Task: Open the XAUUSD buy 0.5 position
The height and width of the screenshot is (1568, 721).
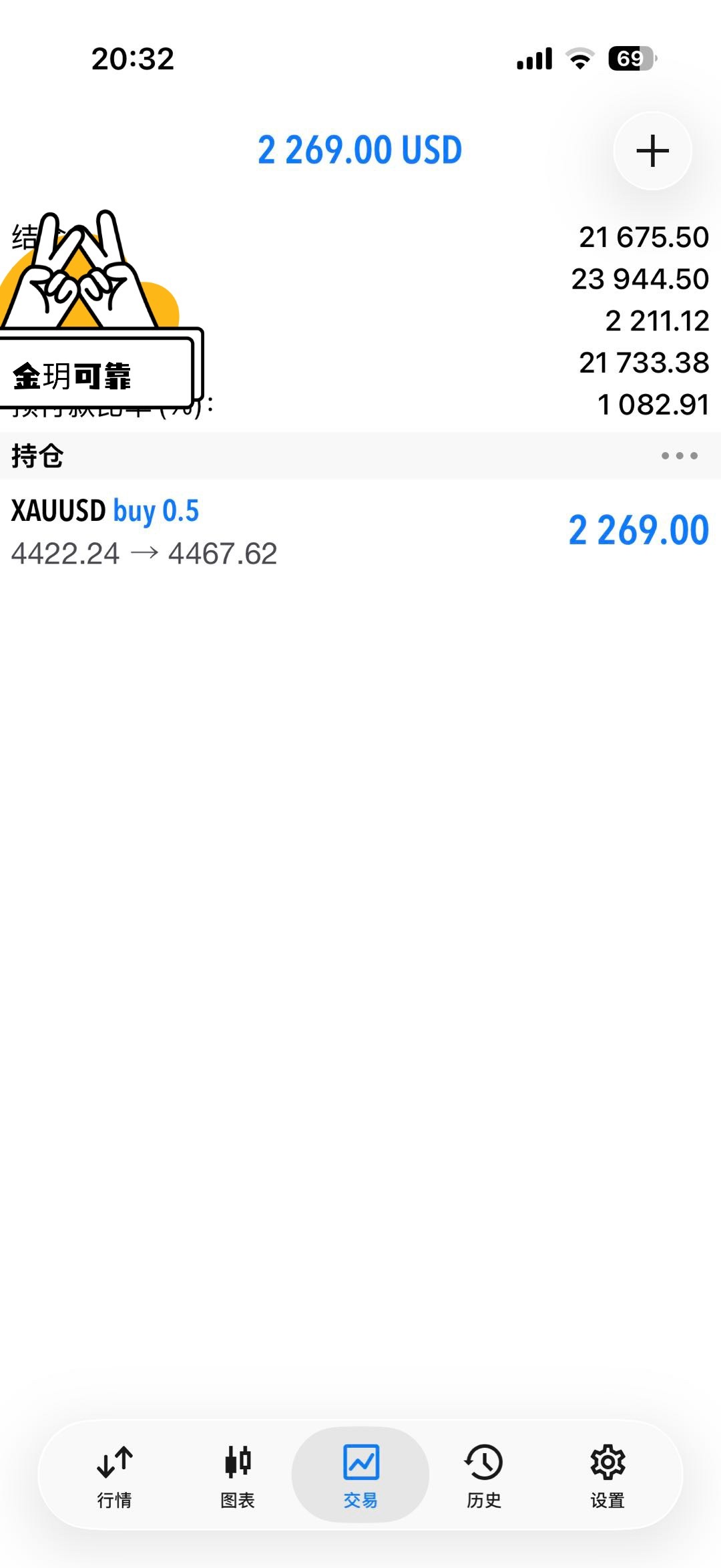Action: [360, 532]
